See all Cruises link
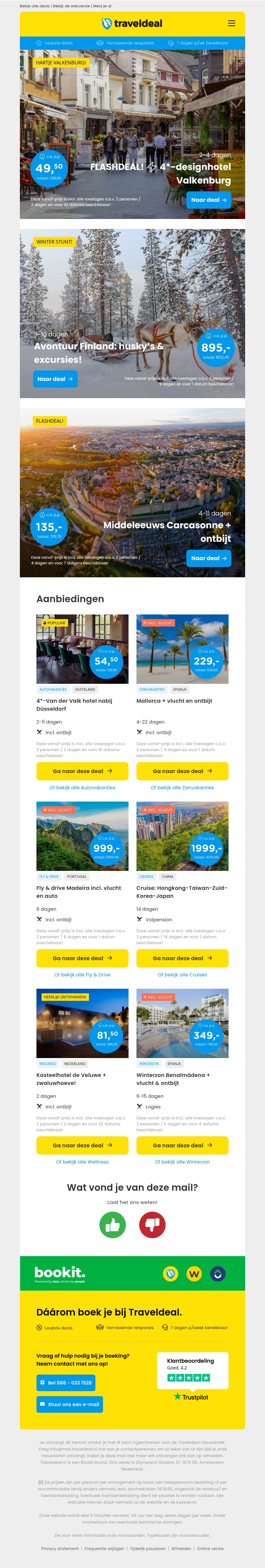This screenshot has height=1568, width=265. 182,974
